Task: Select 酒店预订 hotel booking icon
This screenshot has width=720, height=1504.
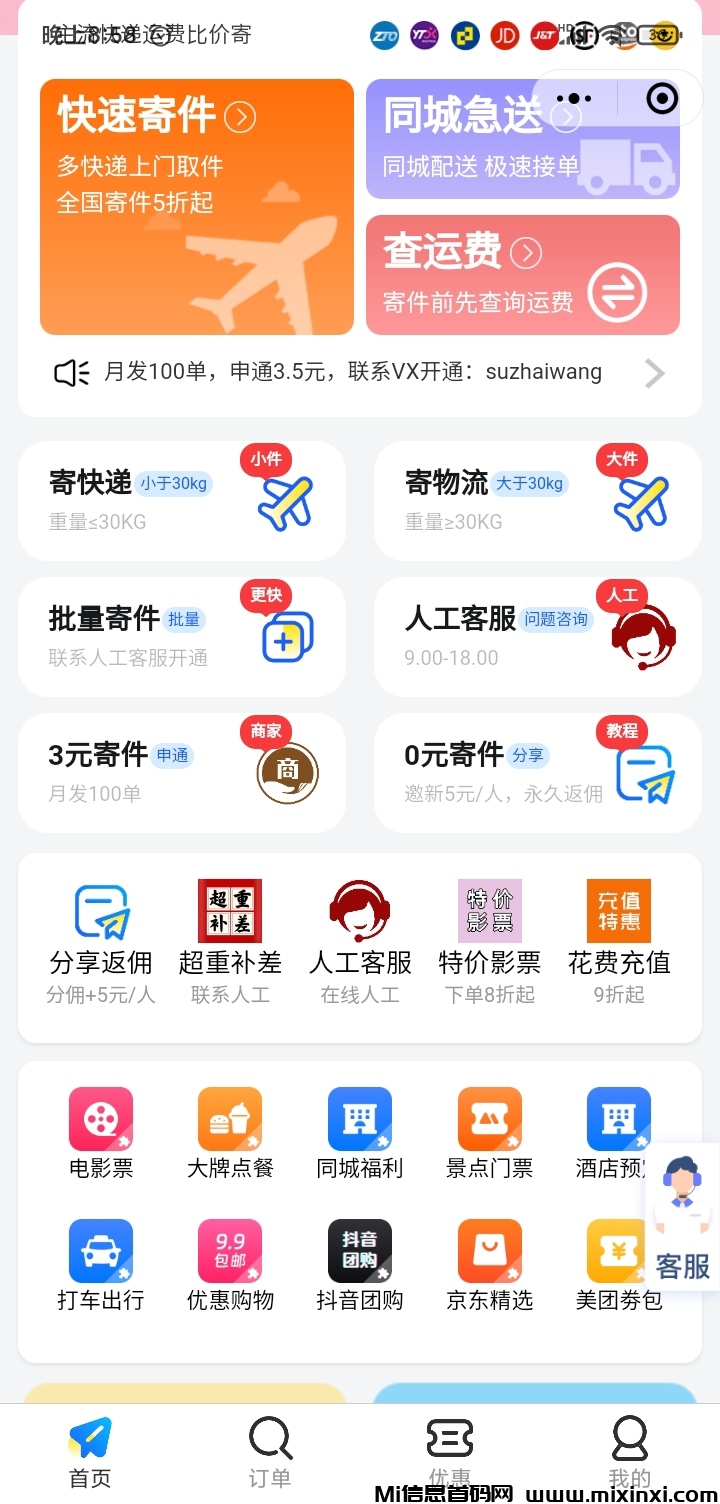Action: [x=618, y=1131]
